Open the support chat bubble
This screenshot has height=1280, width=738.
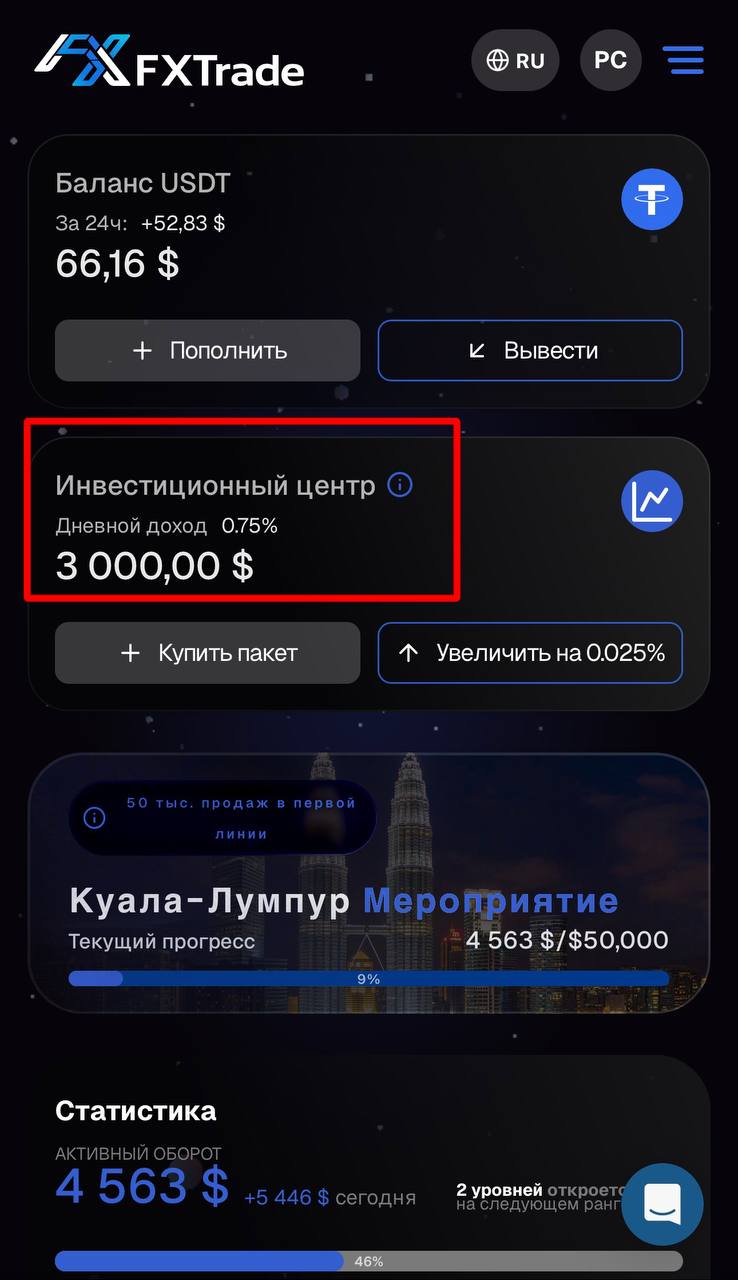click(662, 1203)
